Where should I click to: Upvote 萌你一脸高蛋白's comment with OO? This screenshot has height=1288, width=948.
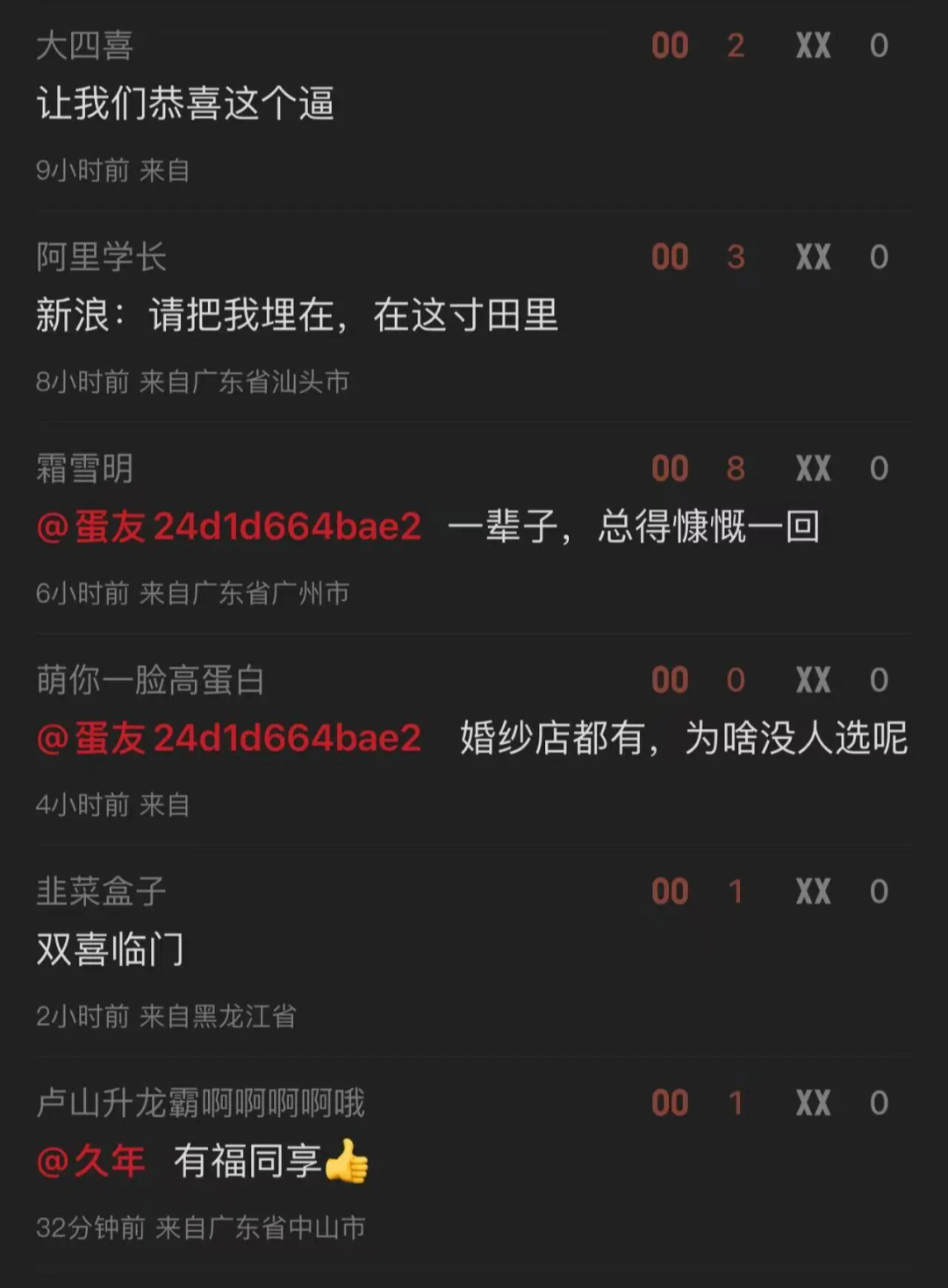(x=670, y=680)
